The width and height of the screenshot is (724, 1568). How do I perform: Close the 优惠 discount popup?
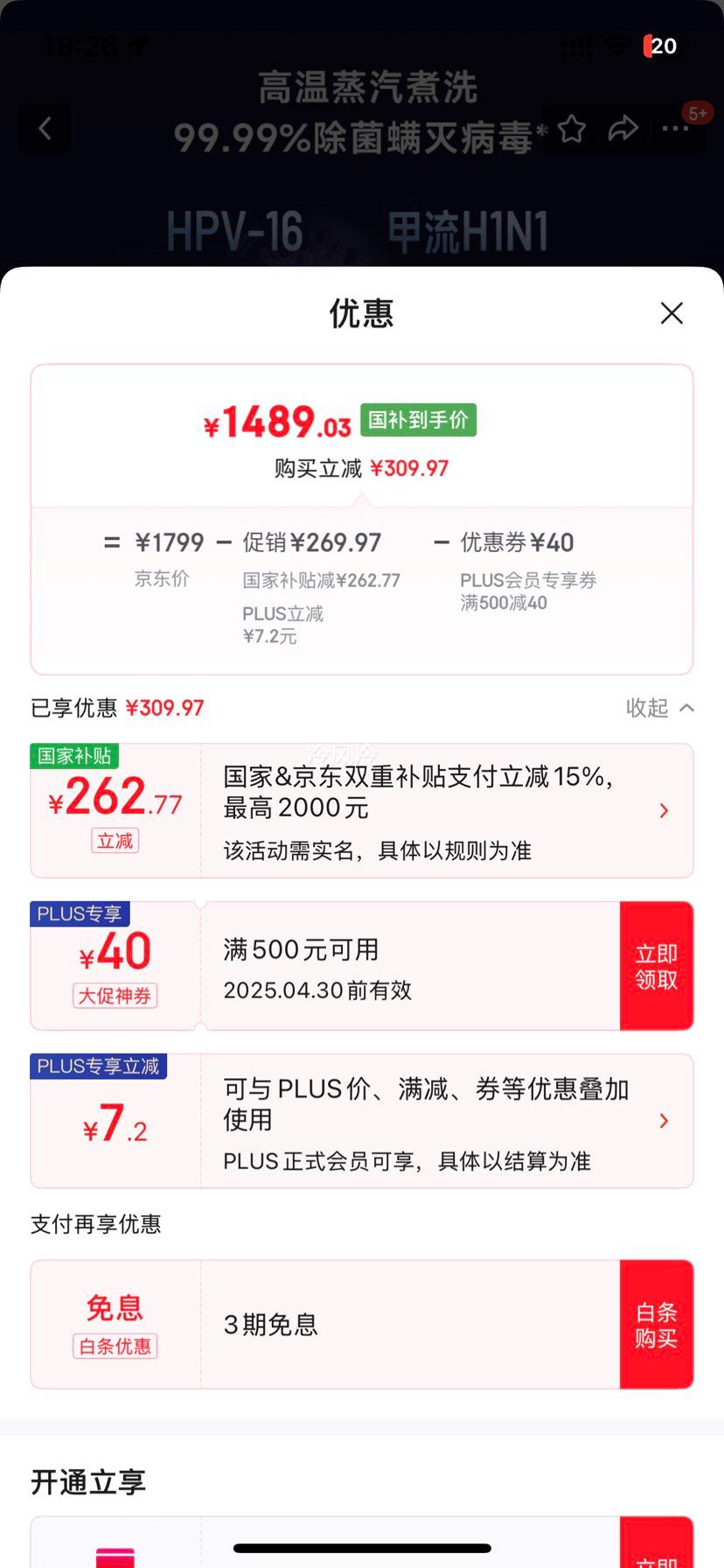[671, 312]
